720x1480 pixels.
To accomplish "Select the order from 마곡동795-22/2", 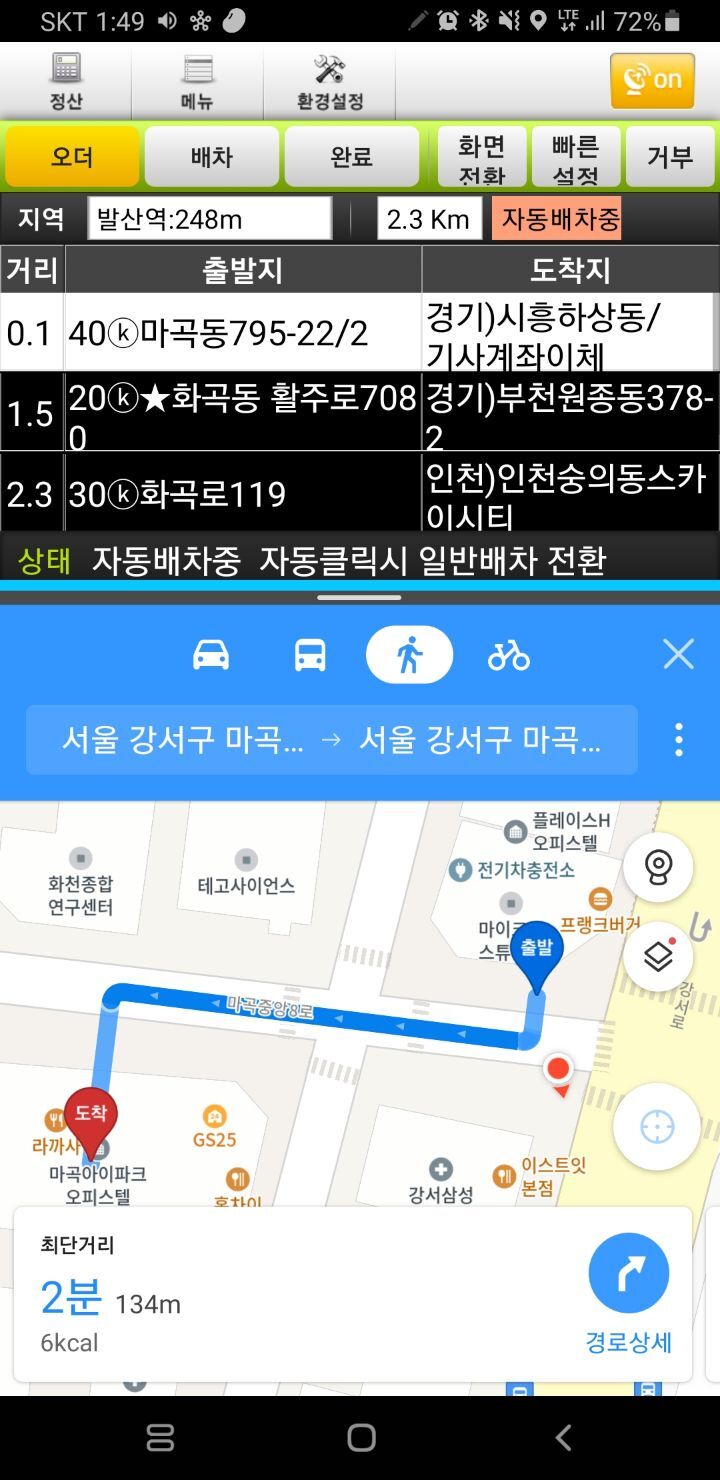I will click(242, 333).
